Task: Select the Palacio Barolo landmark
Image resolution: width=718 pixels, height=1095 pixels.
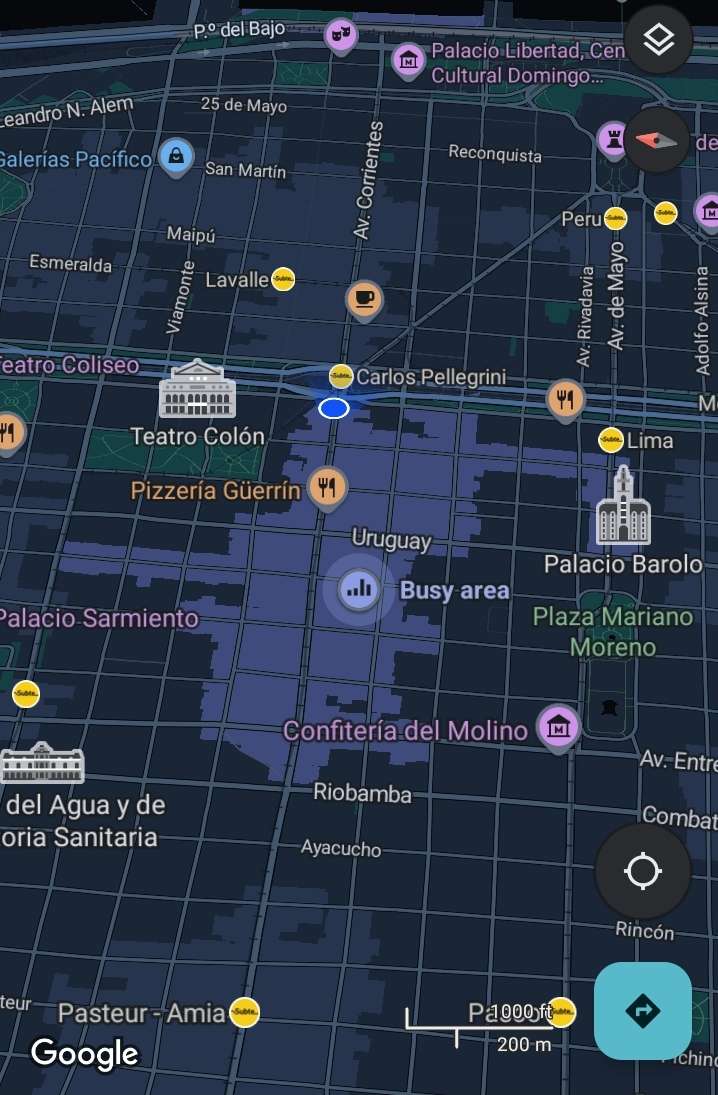Action: point(623,508)
